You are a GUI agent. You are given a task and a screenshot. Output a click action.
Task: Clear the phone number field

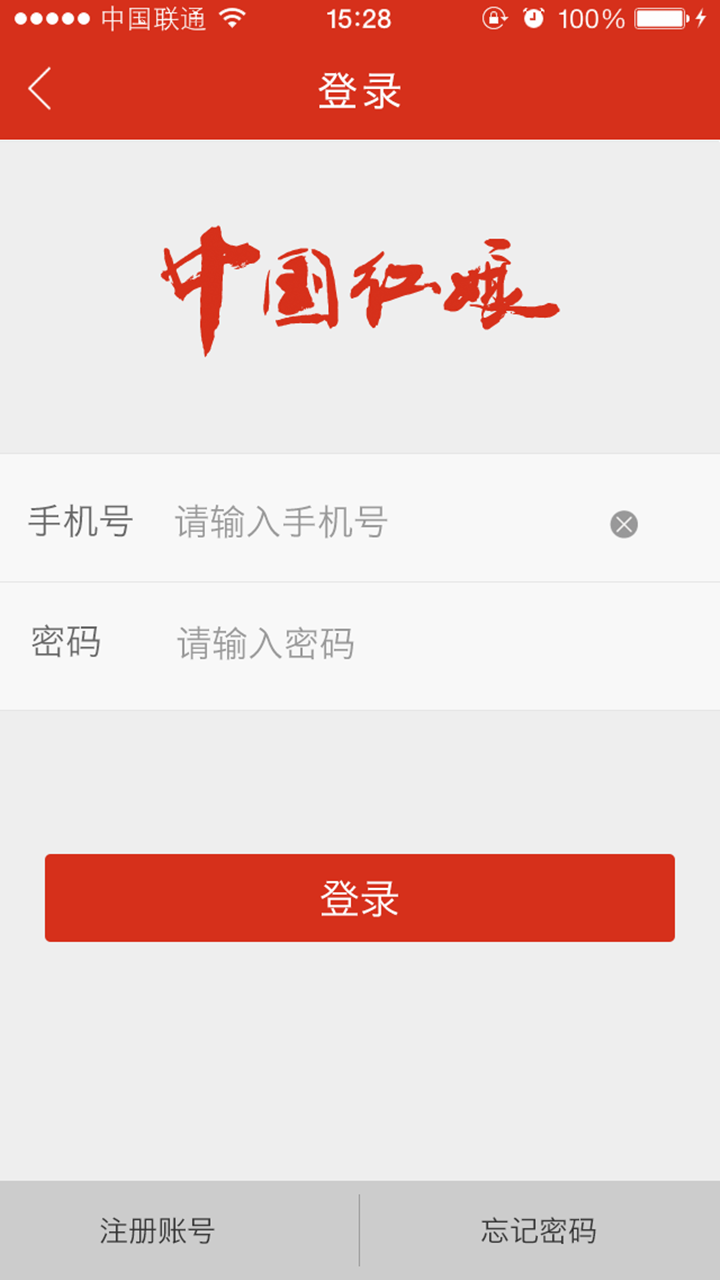[x=624, y=524]
